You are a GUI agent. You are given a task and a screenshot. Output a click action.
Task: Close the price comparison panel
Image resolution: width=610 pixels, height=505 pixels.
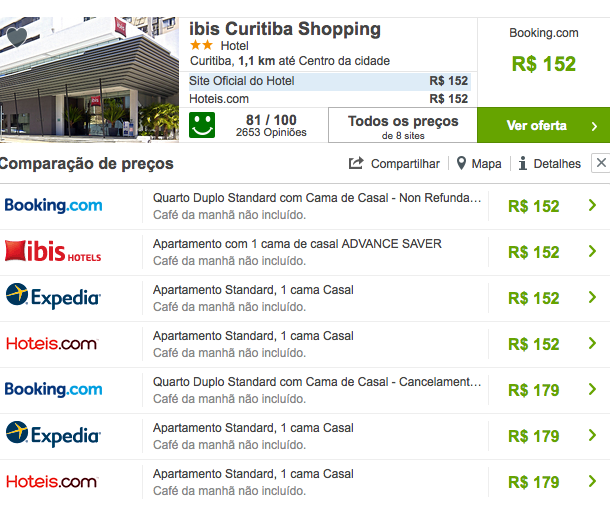click(600, 163)
